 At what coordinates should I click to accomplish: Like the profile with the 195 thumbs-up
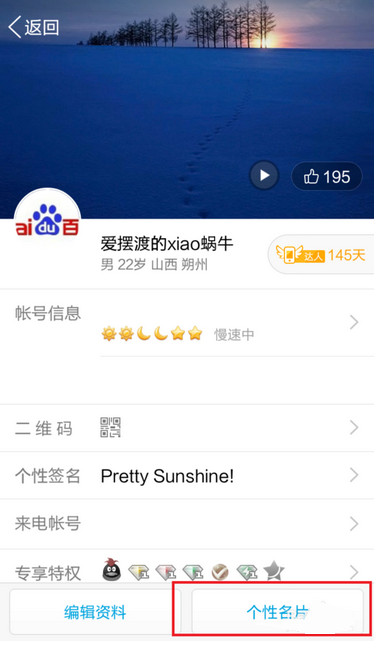(x=327, y=177)
